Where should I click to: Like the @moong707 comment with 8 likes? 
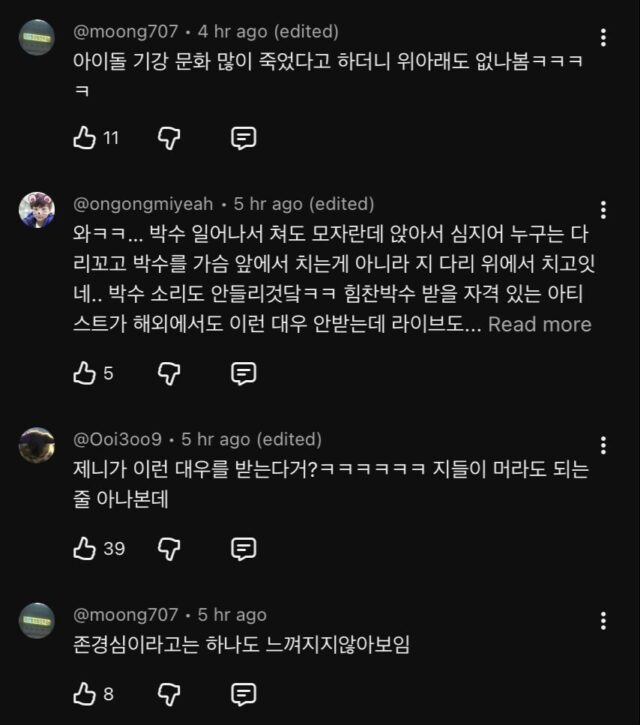coord(85,693)
